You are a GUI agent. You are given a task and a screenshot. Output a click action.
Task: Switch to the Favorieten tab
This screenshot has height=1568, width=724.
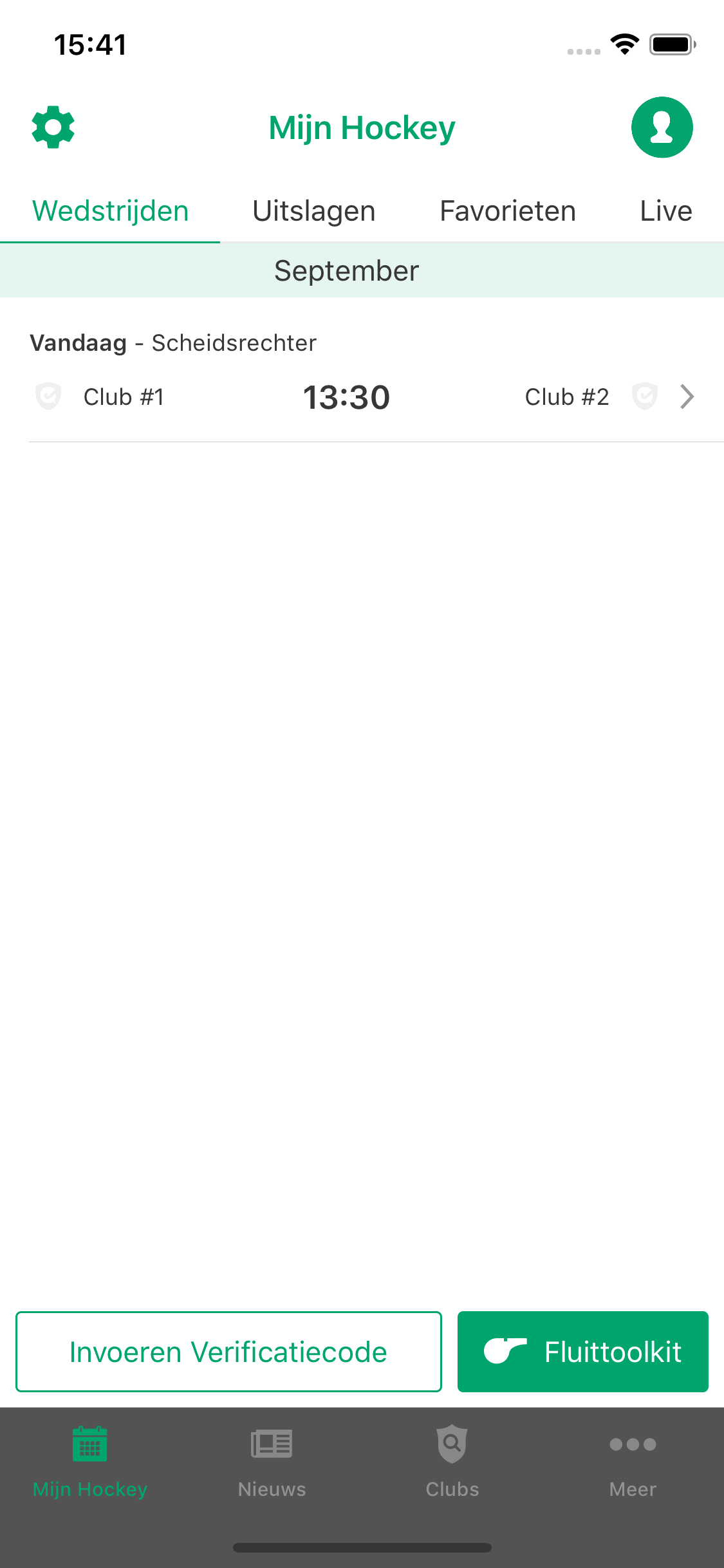click(x=508, y=211)
